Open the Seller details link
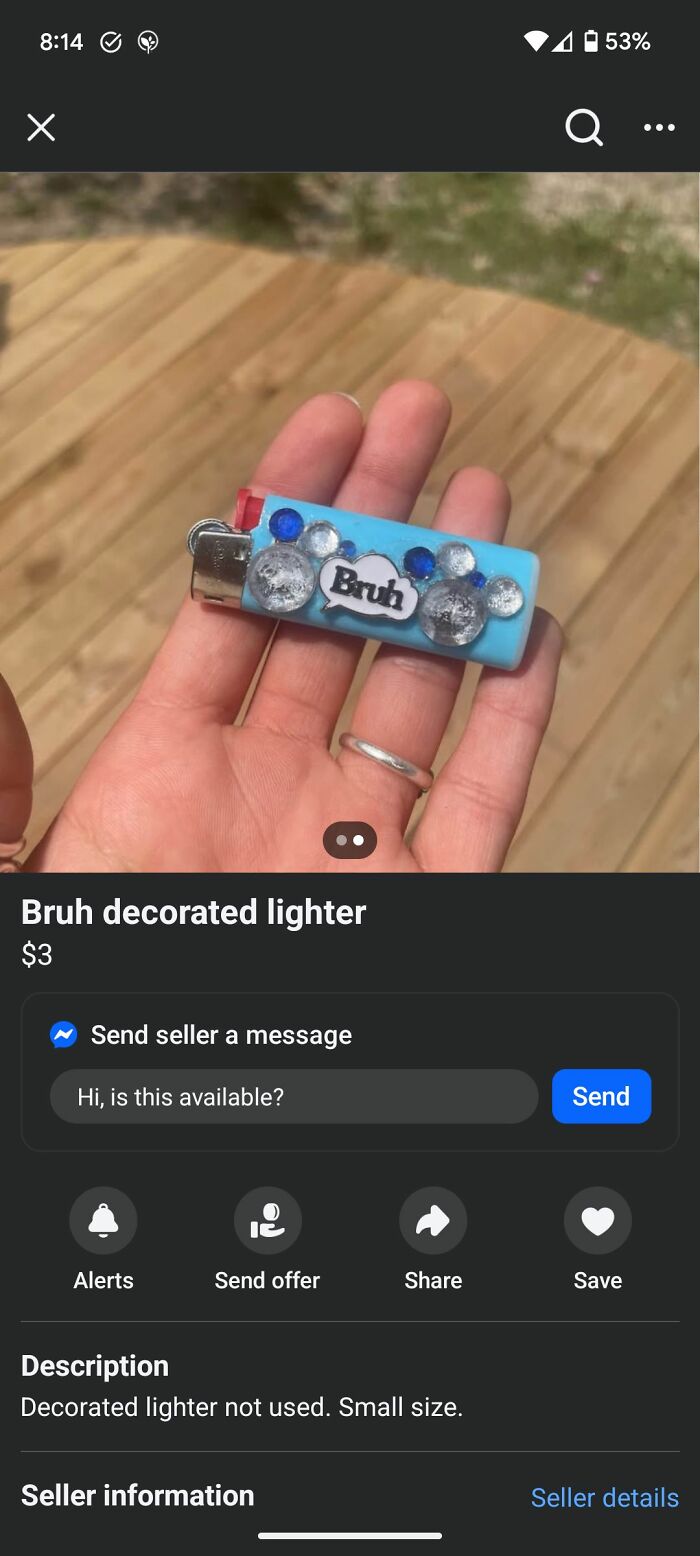 (604, 1497)
